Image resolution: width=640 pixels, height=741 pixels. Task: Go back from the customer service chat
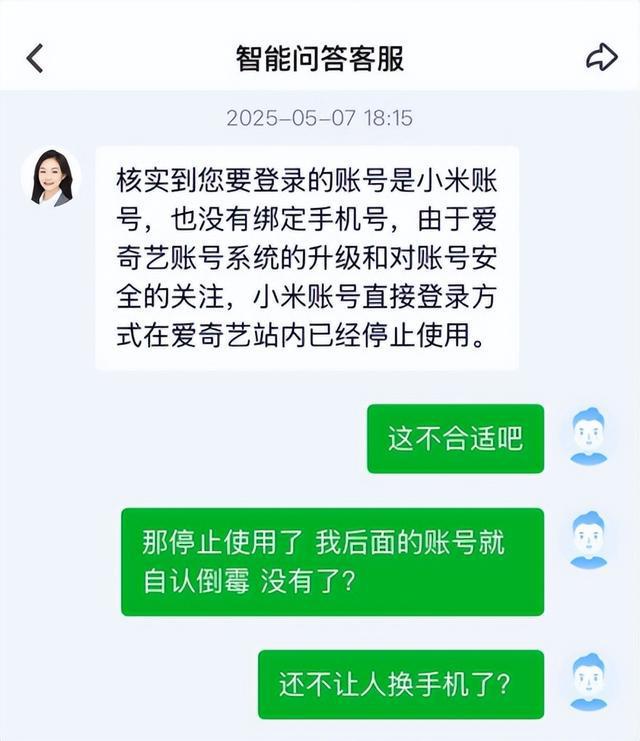click(x=35, y=58)
